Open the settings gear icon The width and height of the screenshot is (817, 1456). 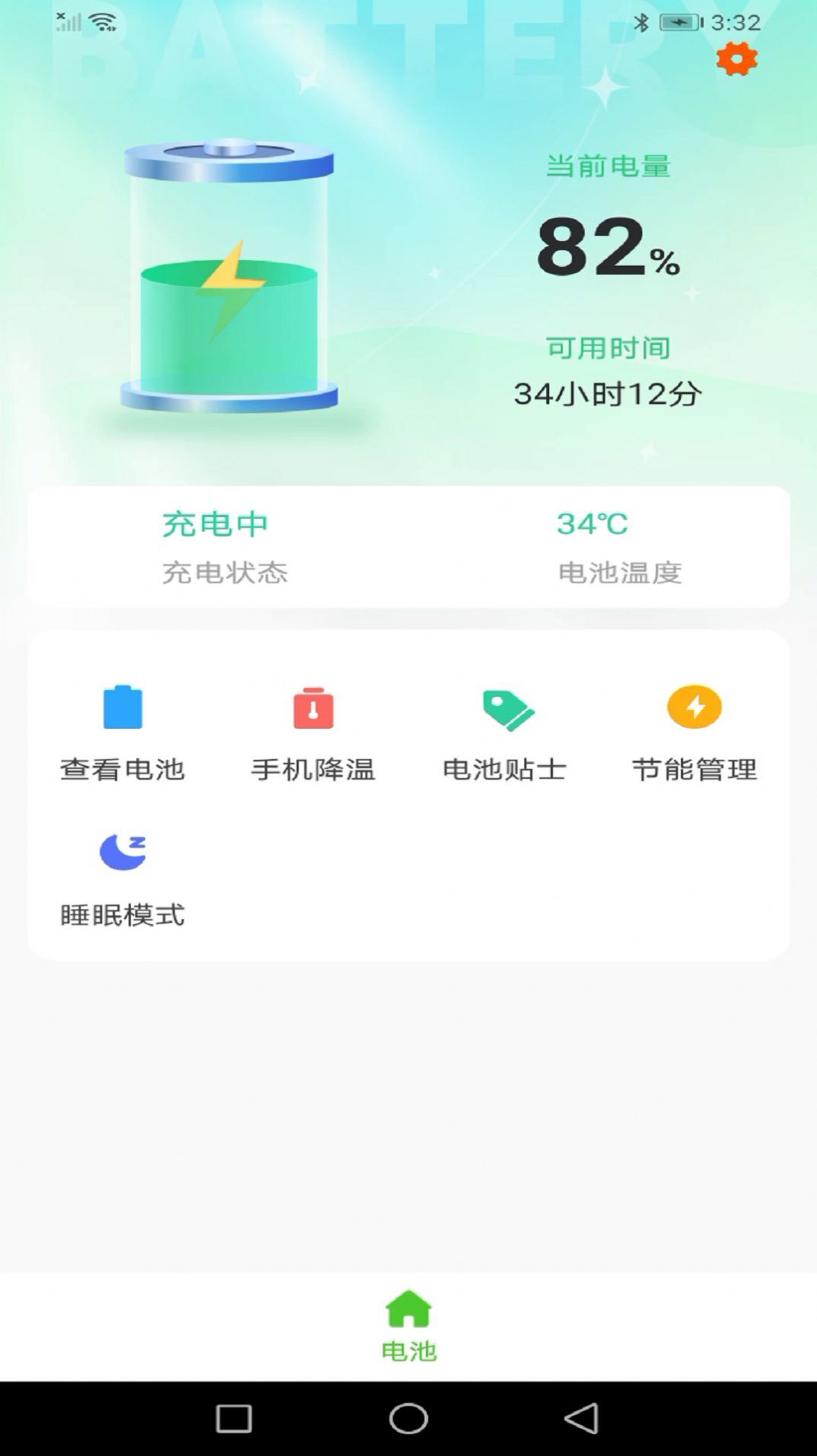735,59
